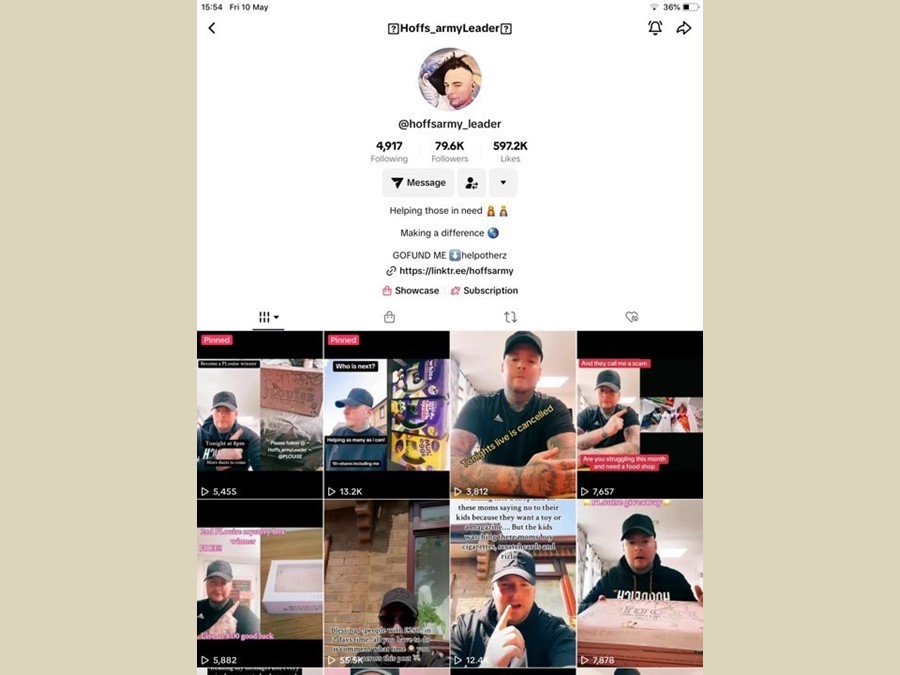Go back using the top-left arrow
The height and width of the screenshot is (675, 900).
pos(212,28)
